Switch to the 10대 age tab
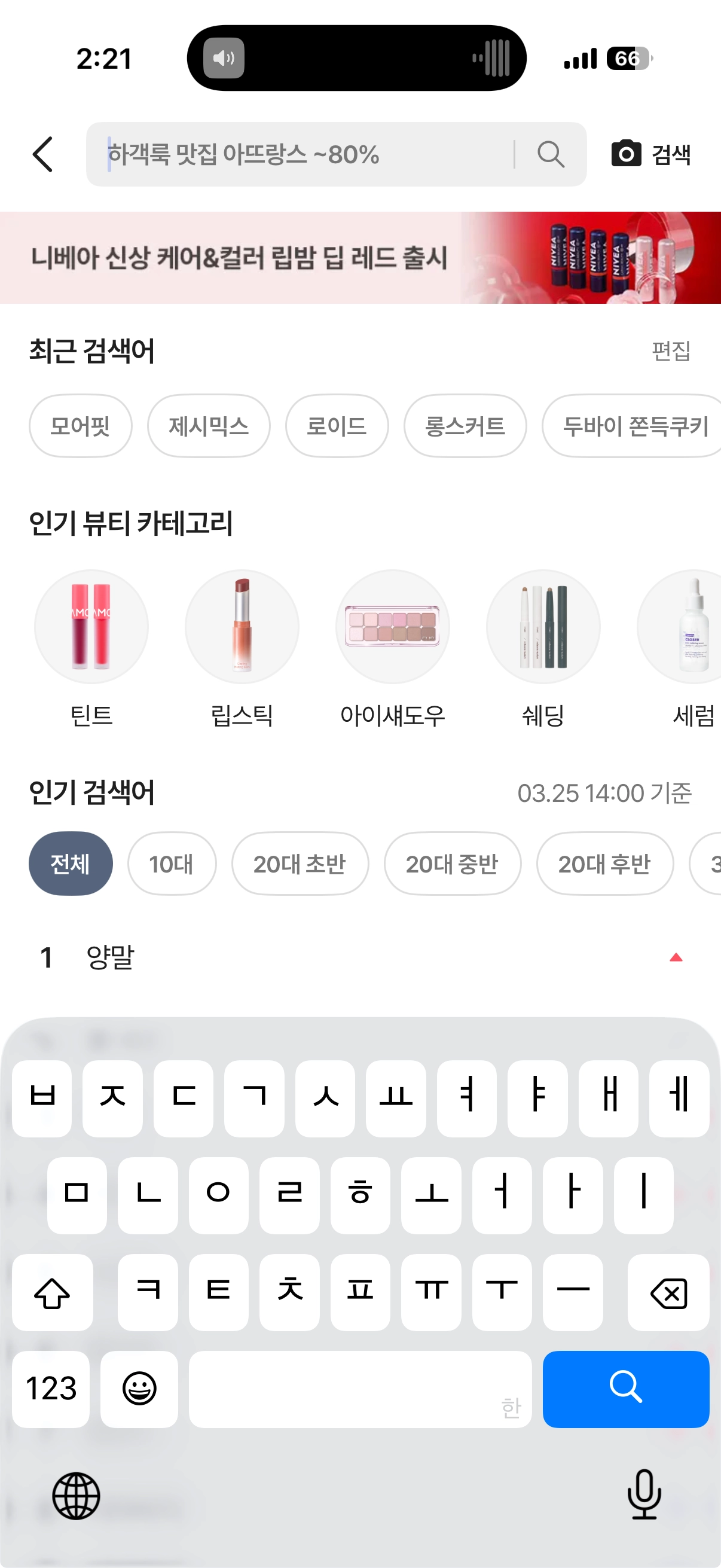The height and width of the screenshot is (1568, 721). pyautogui.click(x=172, y=863)
